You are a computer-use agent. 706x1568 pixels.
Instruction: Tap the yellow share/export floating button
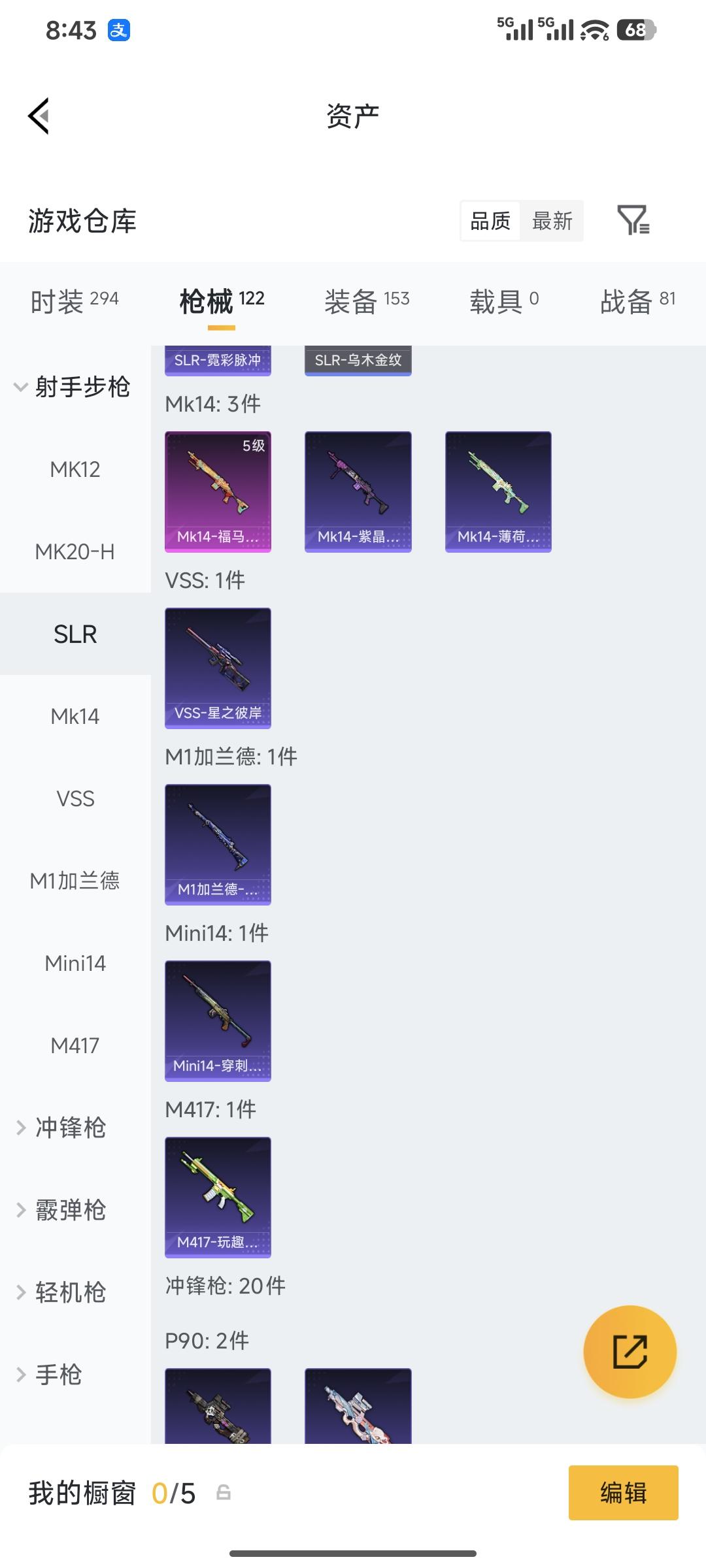pyautogui.click(x=630, y=1352)
